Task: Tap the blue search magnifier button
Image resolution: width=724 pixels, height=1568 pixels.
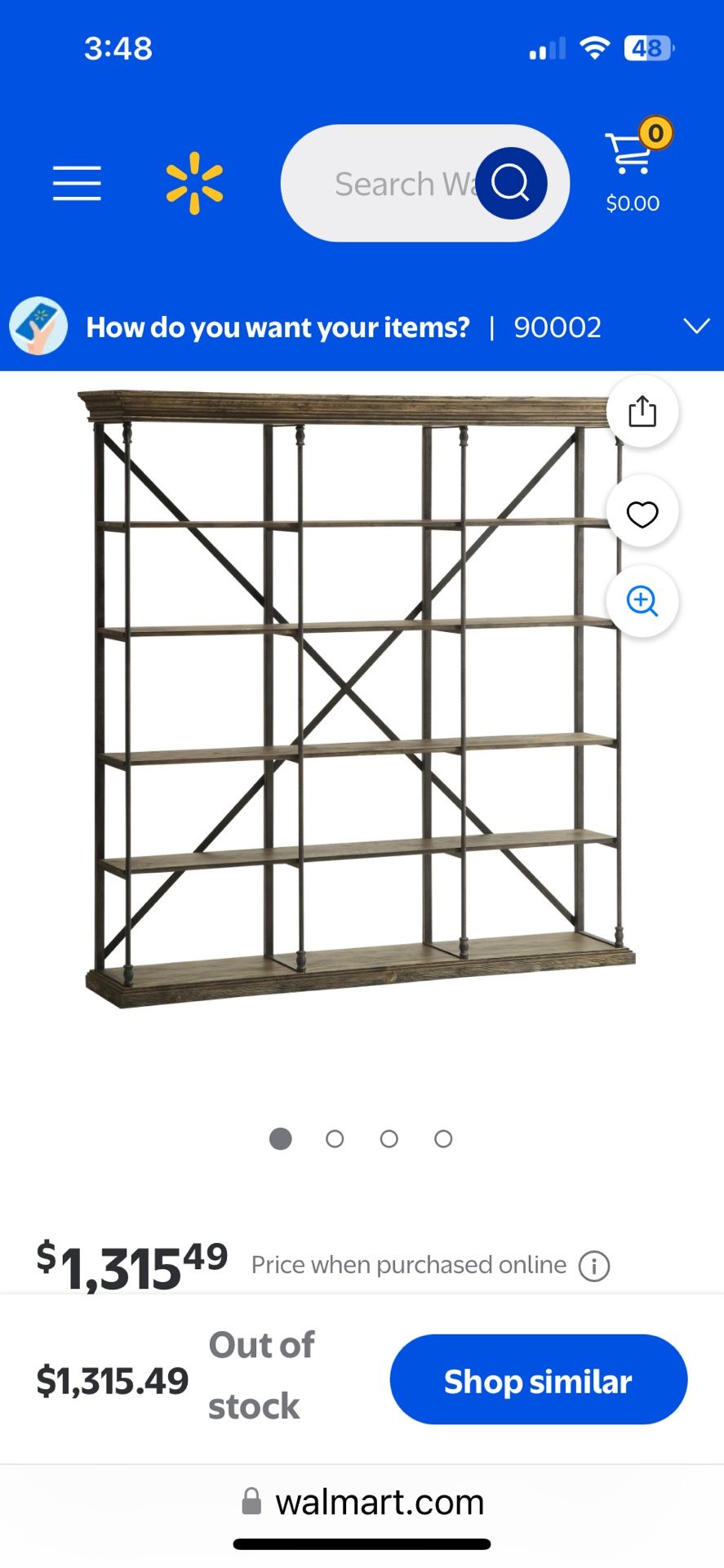Action: (512, 183)
